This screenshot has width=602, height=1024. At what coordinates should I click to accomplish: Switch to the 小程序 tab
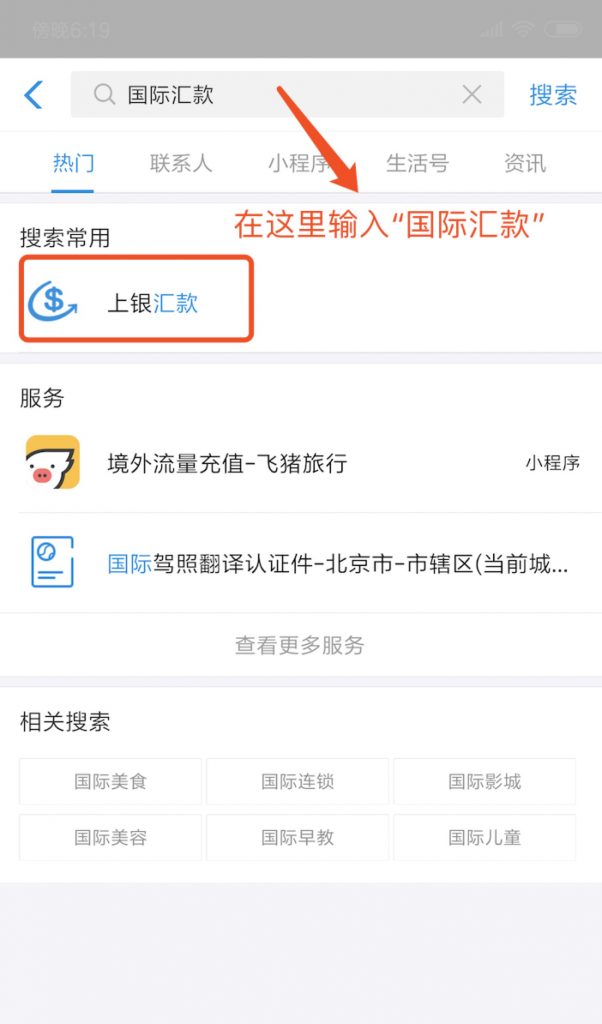298,163
